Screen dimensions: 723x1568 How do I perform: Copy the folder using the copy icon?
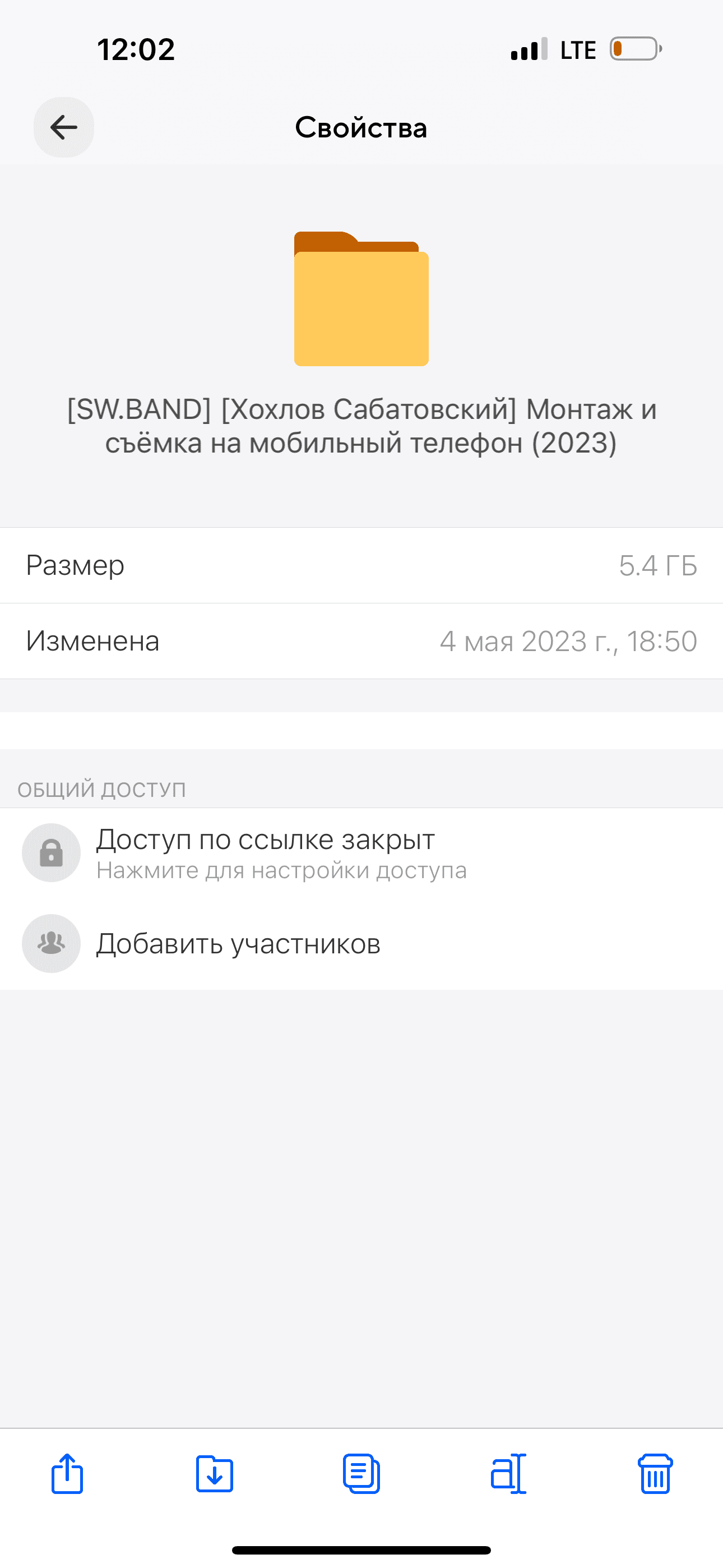(361, 1474)
